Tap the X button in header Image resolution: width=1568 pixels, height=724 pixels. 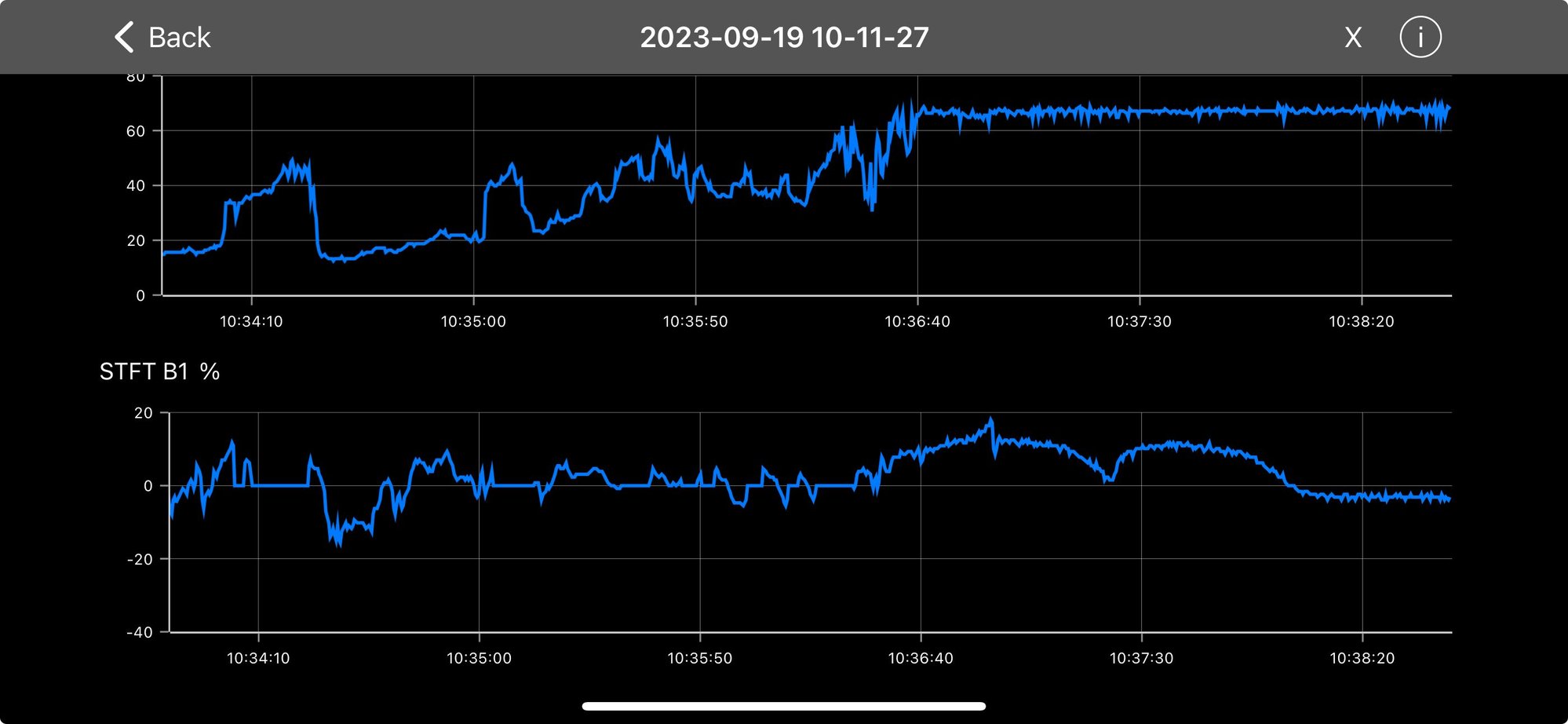[x=1353, y=38]
